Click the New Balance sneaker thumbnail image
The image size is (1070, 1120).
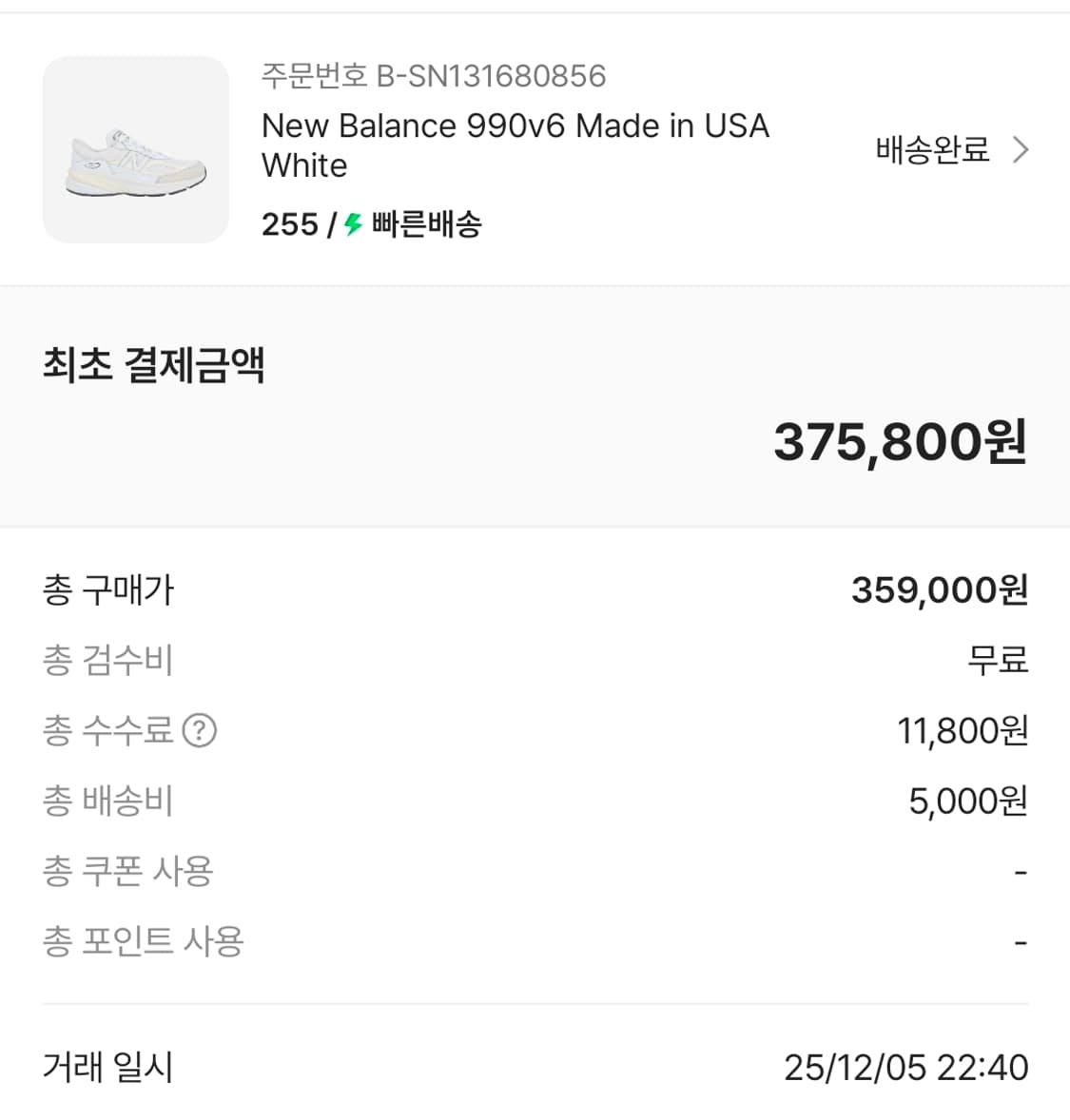click(135, 149)
